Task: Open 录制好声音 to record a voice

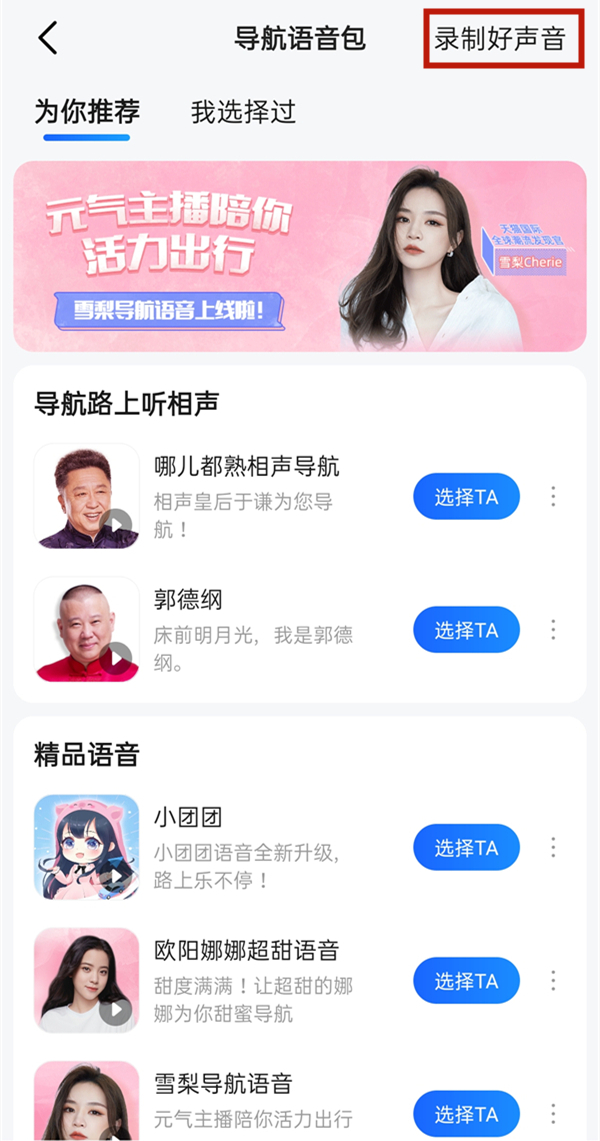Action: [500, 38]
